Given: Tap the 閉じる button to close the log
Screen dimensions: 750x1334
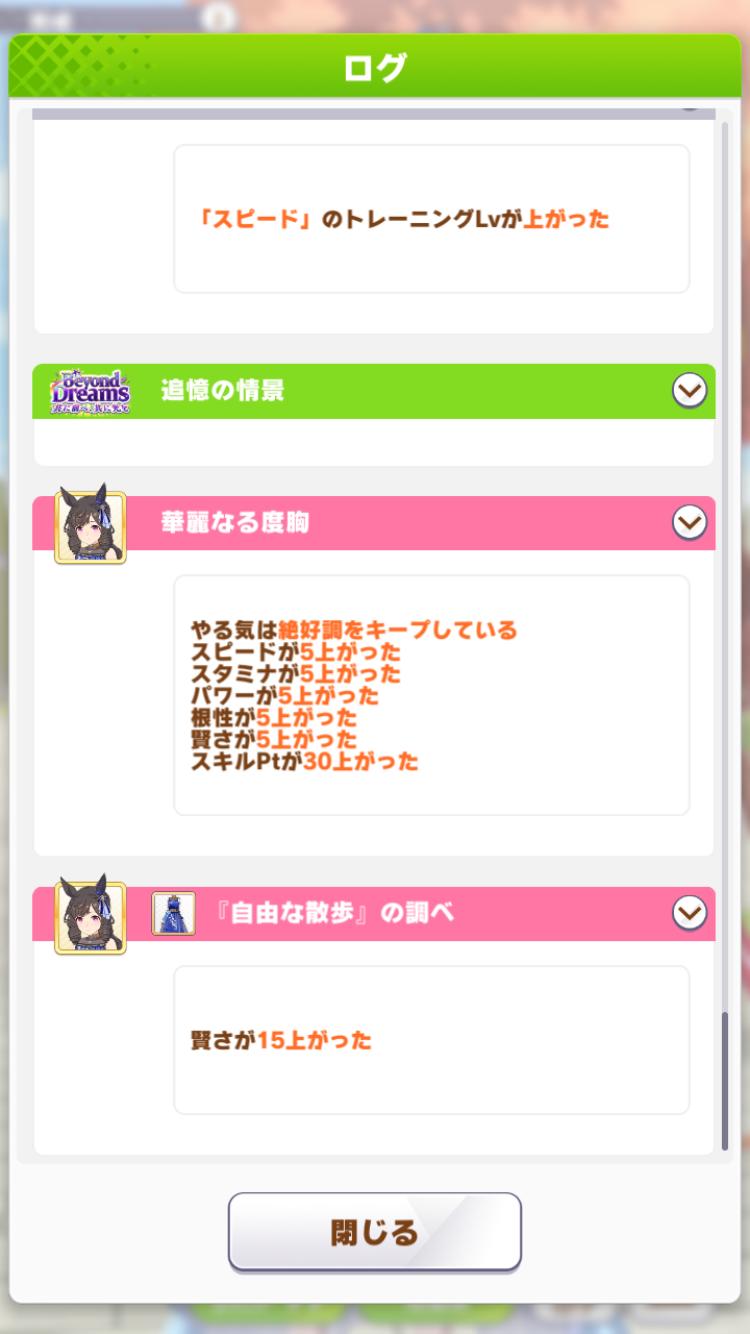Looking at the screenshot, I should coord(374,1231).
